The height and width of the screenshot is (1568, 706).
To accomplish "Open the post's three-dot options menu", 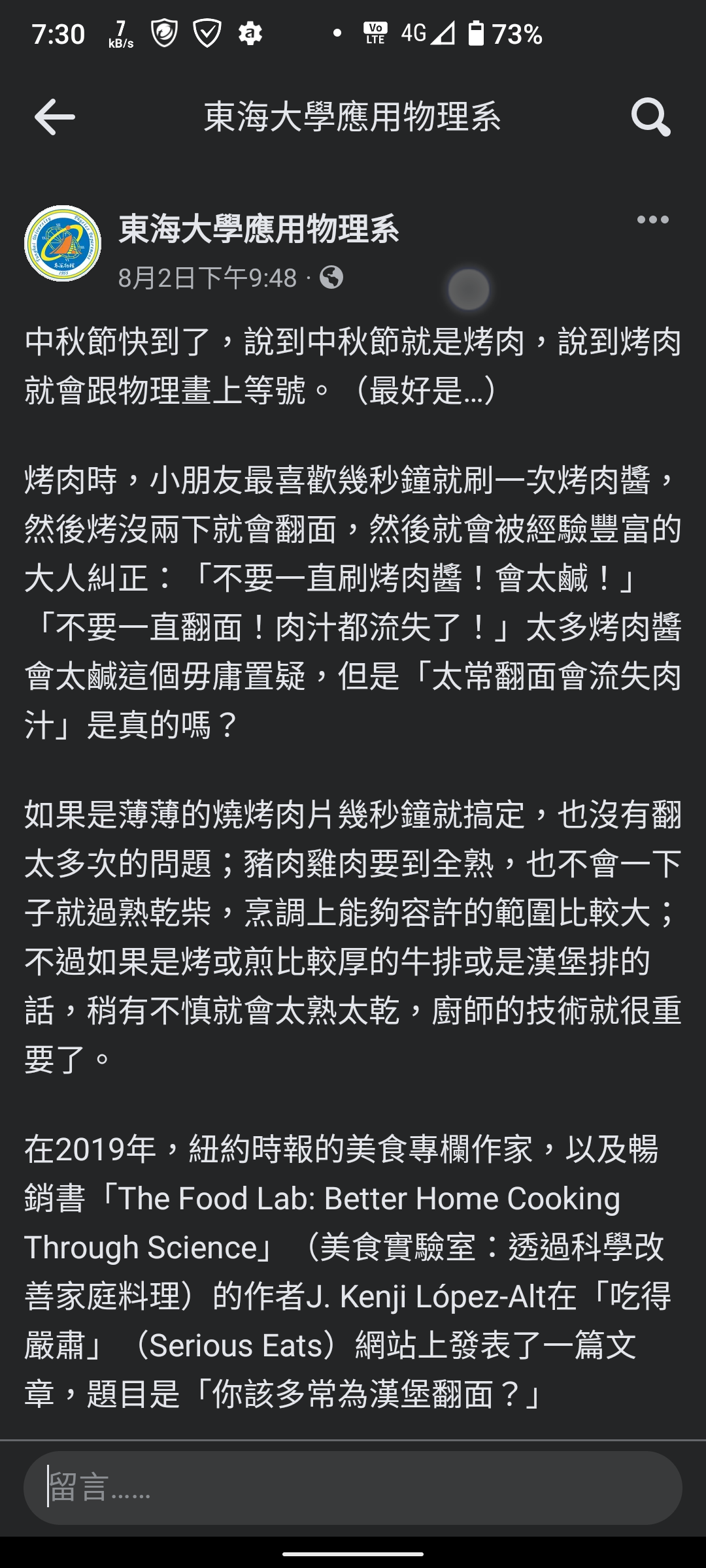I will pos(652,220).
